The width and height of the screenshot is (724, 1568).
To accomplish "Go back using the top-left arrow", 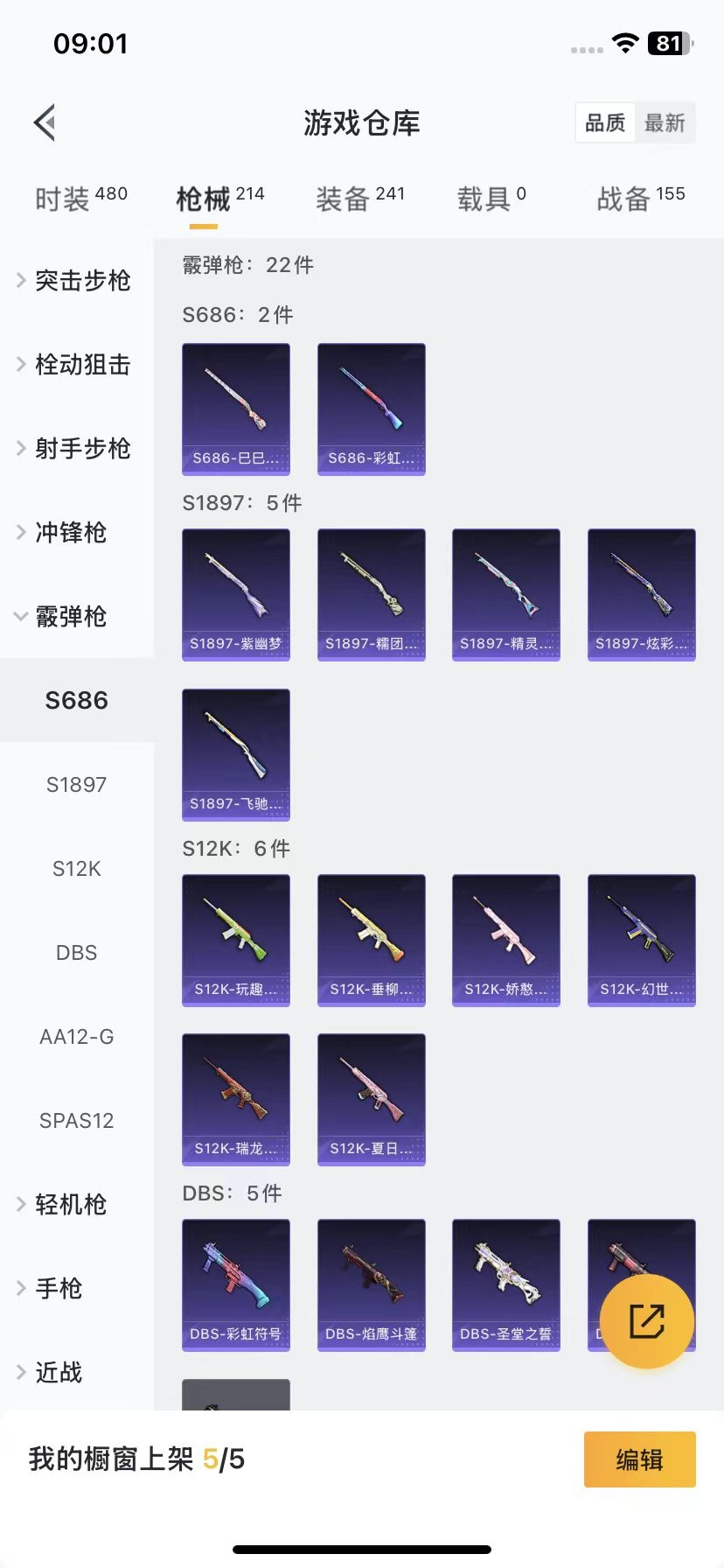I will tap(45, 122).
